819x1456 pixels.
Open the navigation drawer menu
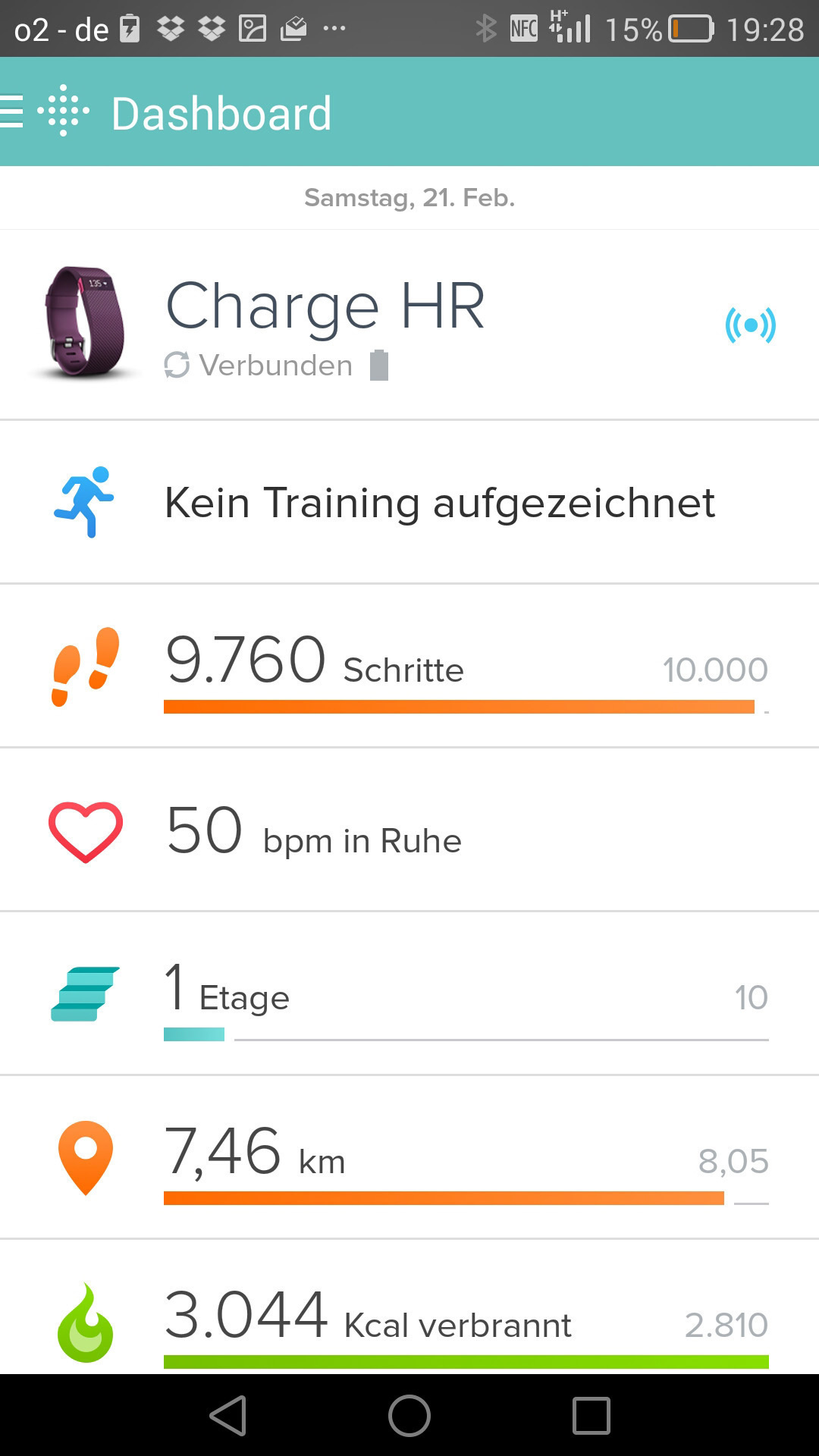(14, 111)
